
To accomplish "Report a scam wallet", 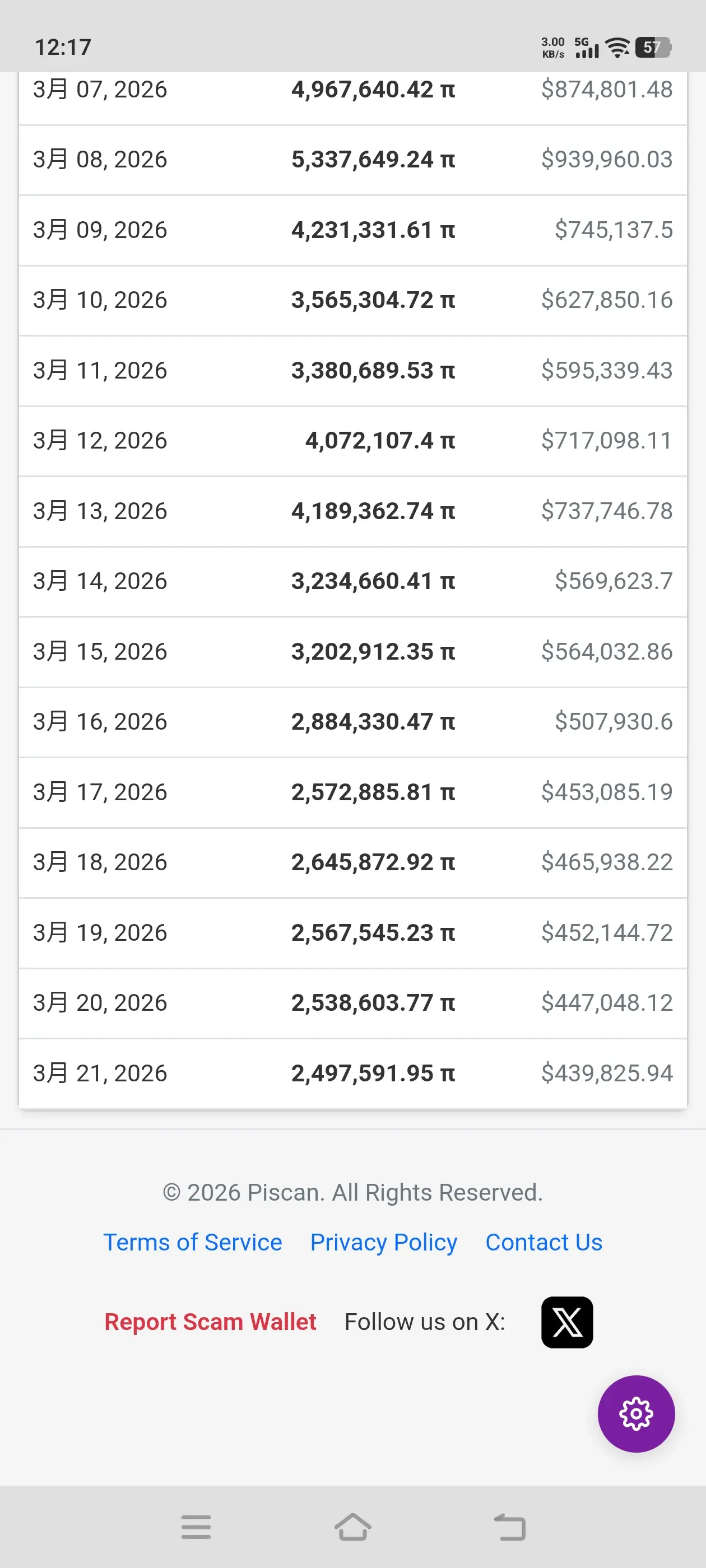I will click(x=210, y=1322).
